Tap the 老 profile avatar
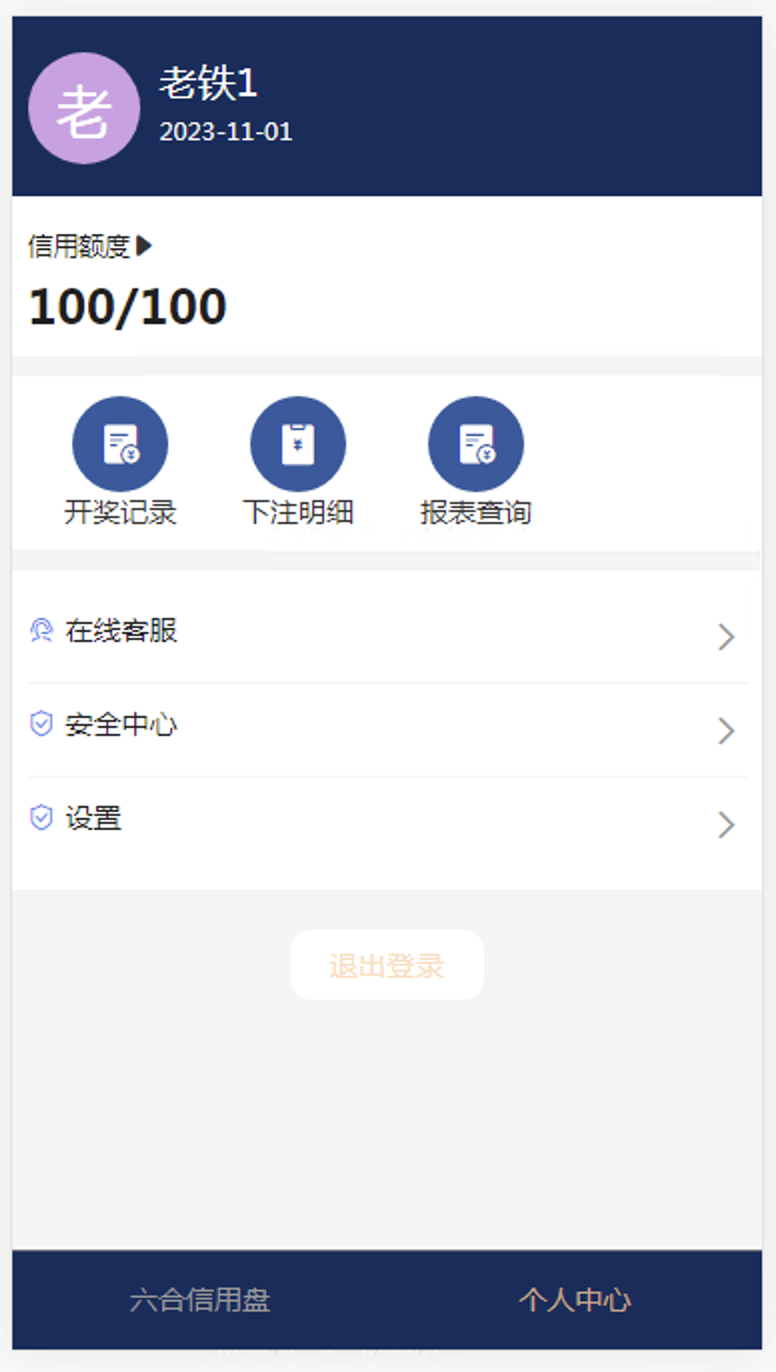The image size is (776, 1372). 84,108
